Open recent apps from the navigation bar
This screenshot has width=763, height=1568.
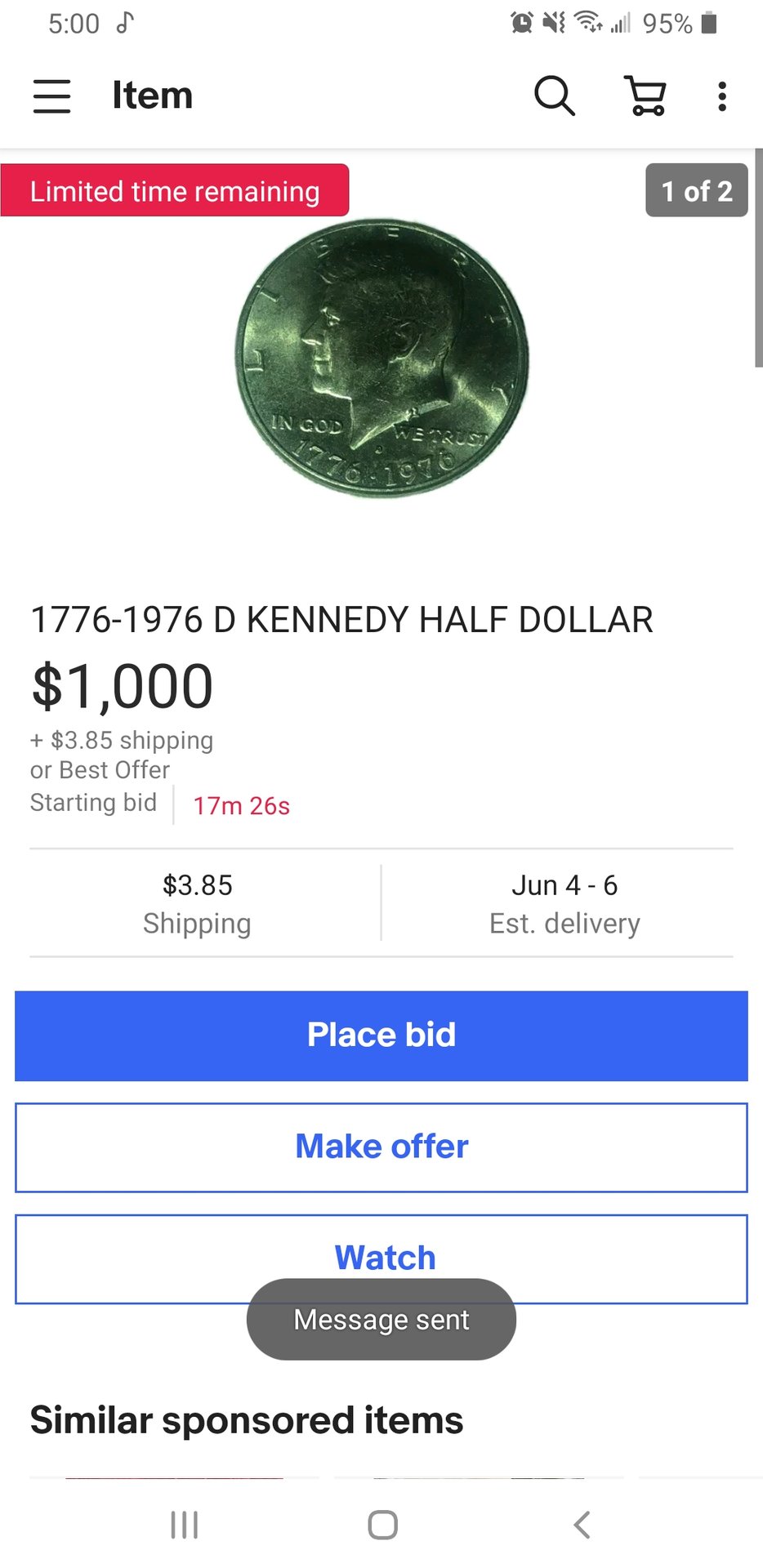pos(184,1525)
